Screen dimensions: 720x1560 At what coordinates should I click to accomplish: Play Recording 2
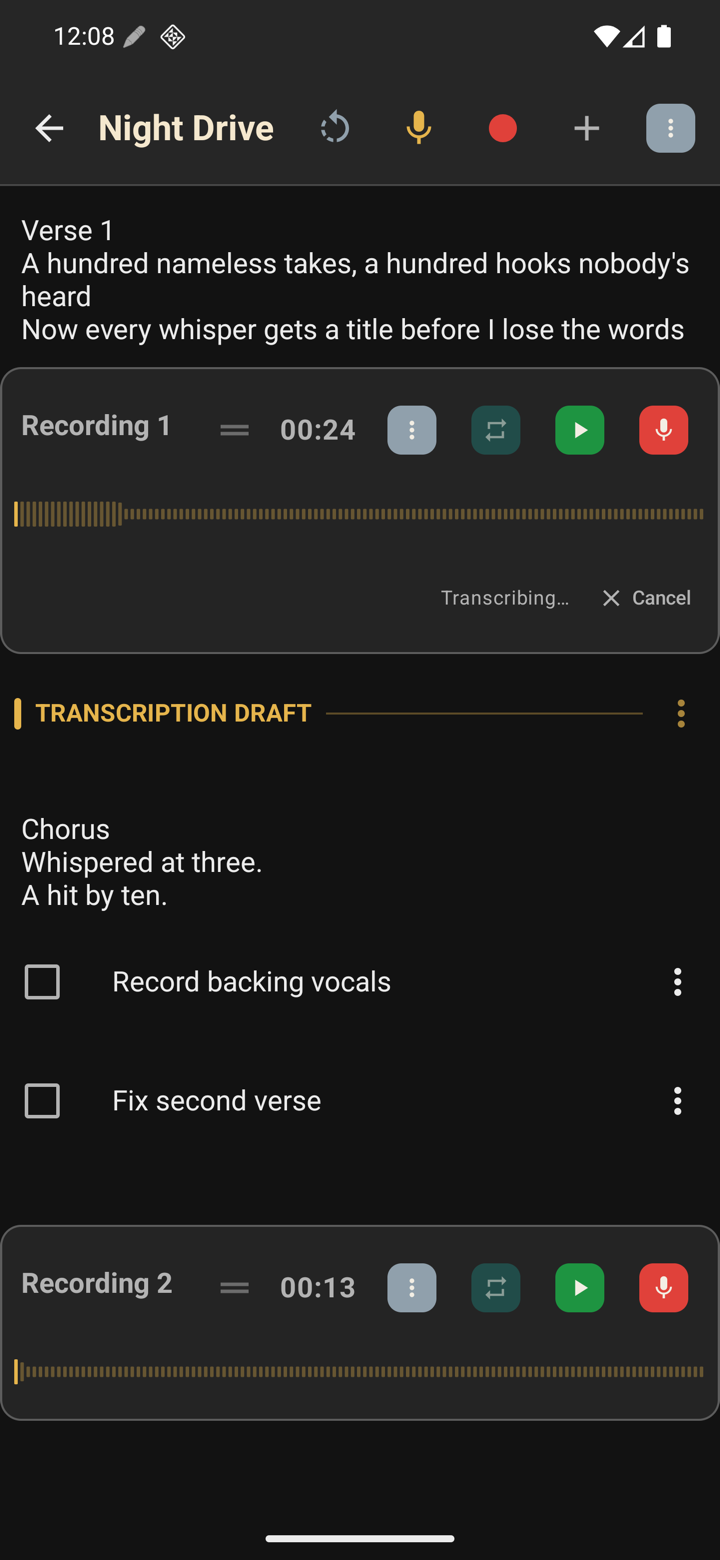click(x=580, y=1287)
